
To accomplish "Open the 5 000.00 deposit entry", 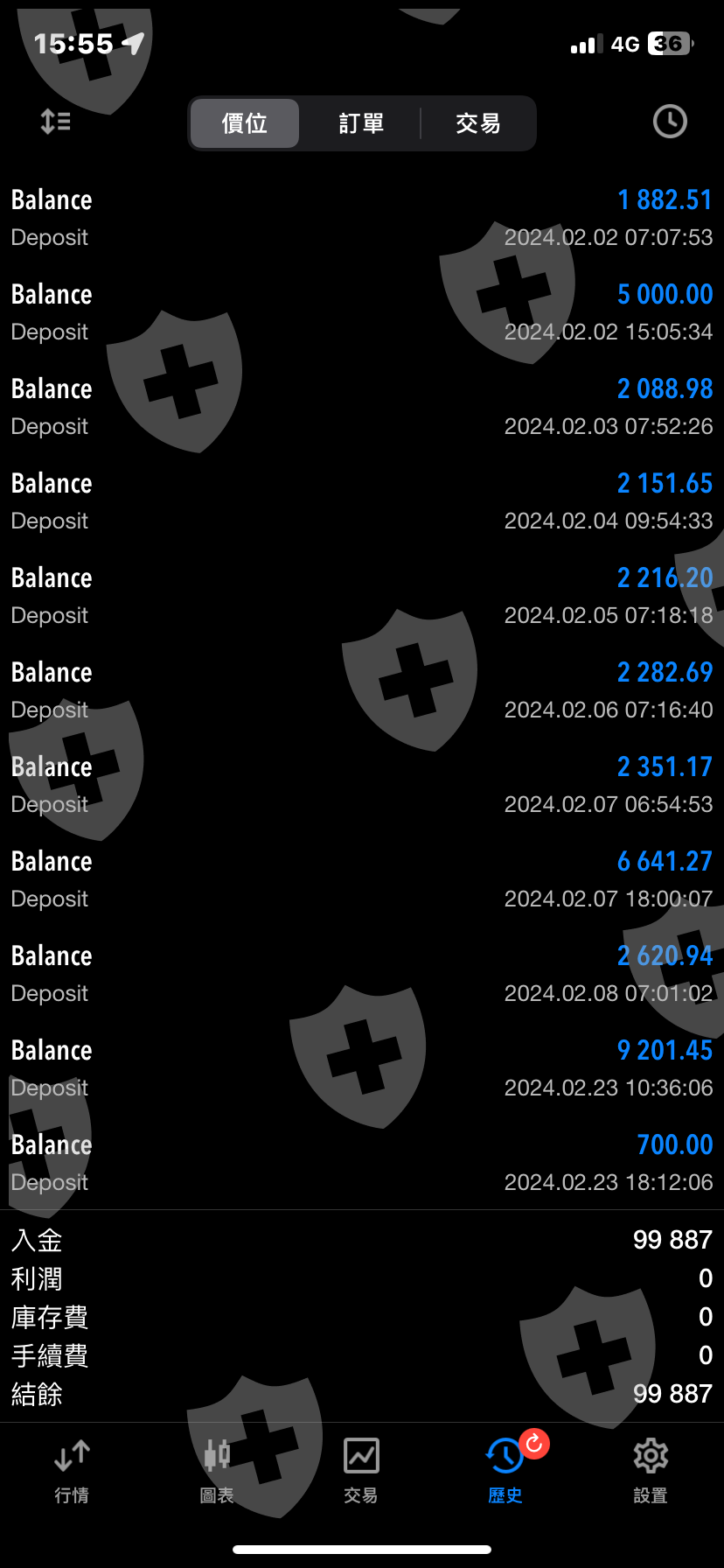I will (x=362, y=312).
